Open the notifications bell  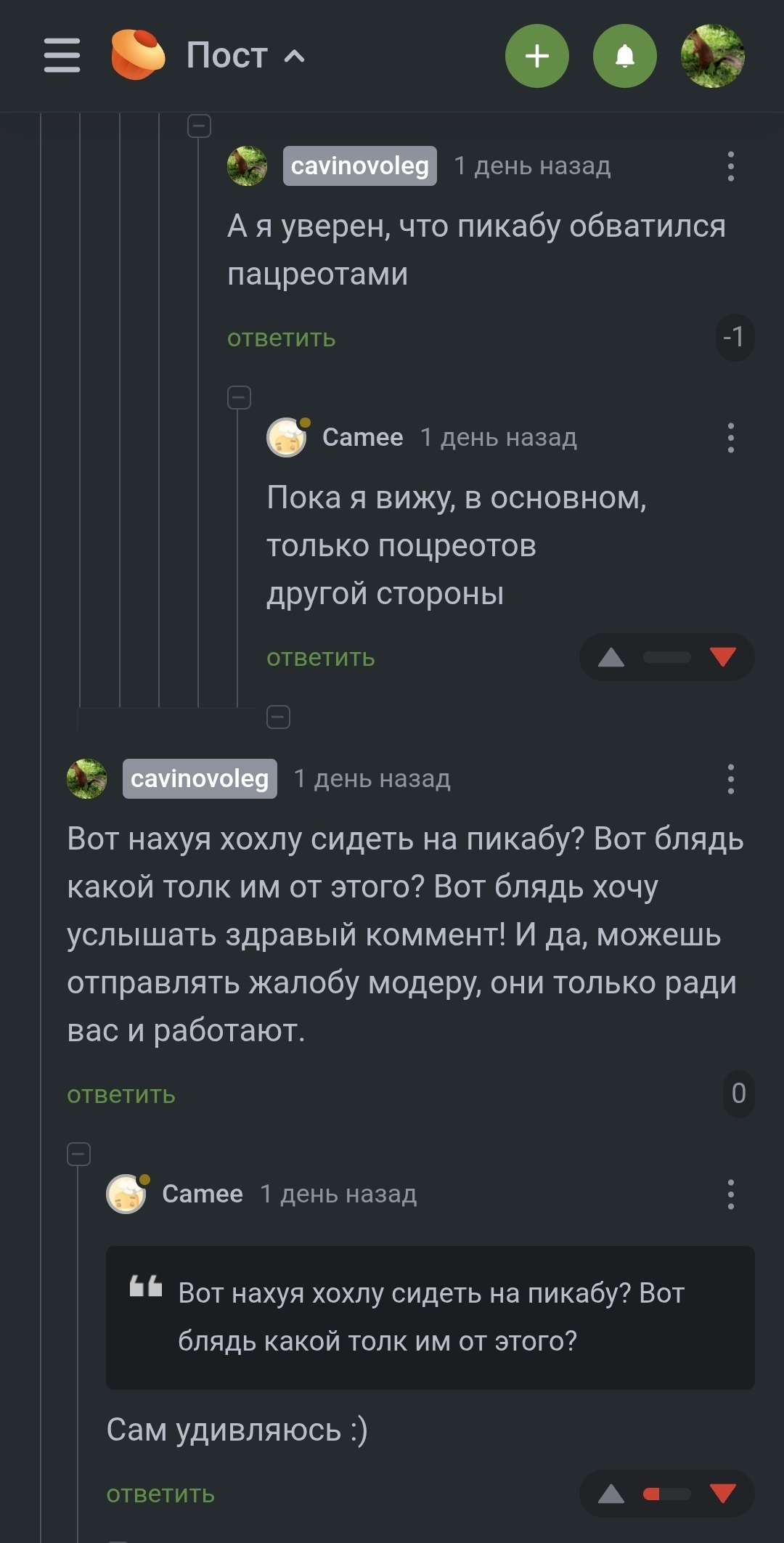(x=624, y=56)
